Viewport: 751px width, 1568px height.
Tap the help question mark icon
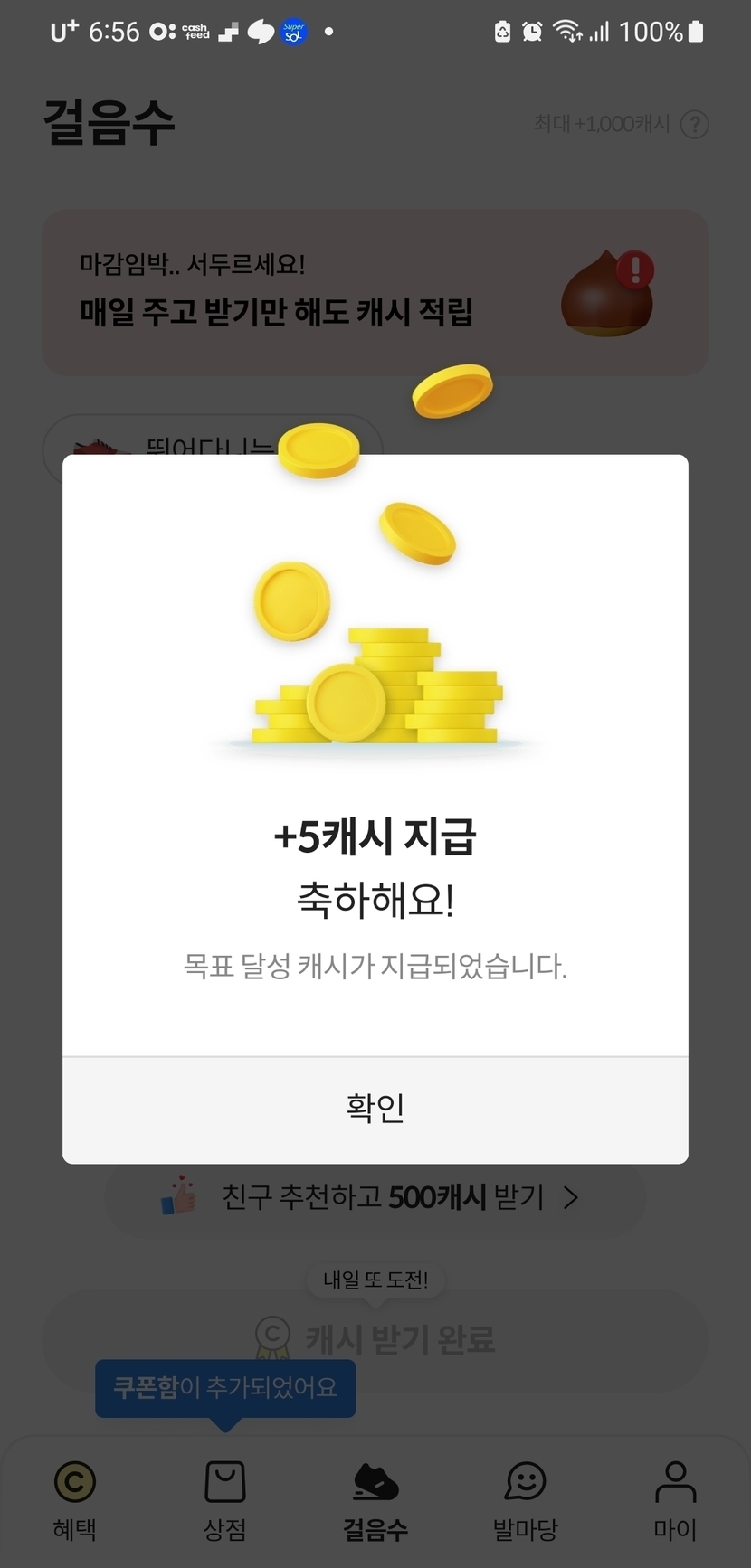pyautogui.click(x=694, y=124)
